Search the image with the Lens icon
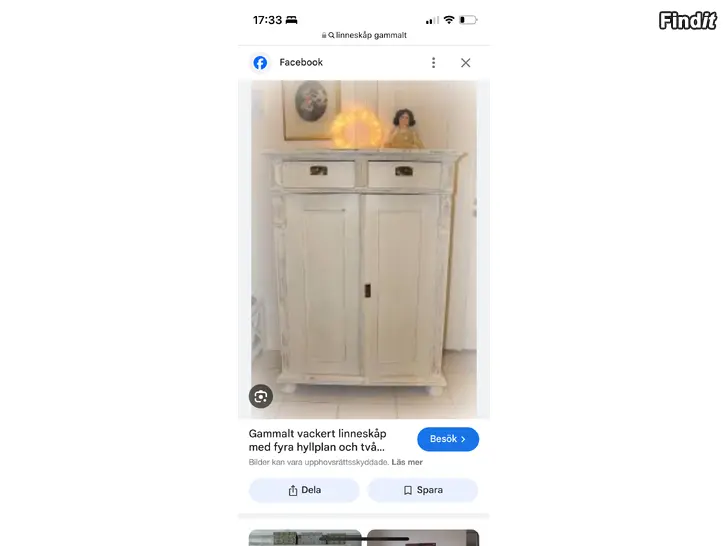Viewport: 728px width, 546px height. (x=261, y=396)
